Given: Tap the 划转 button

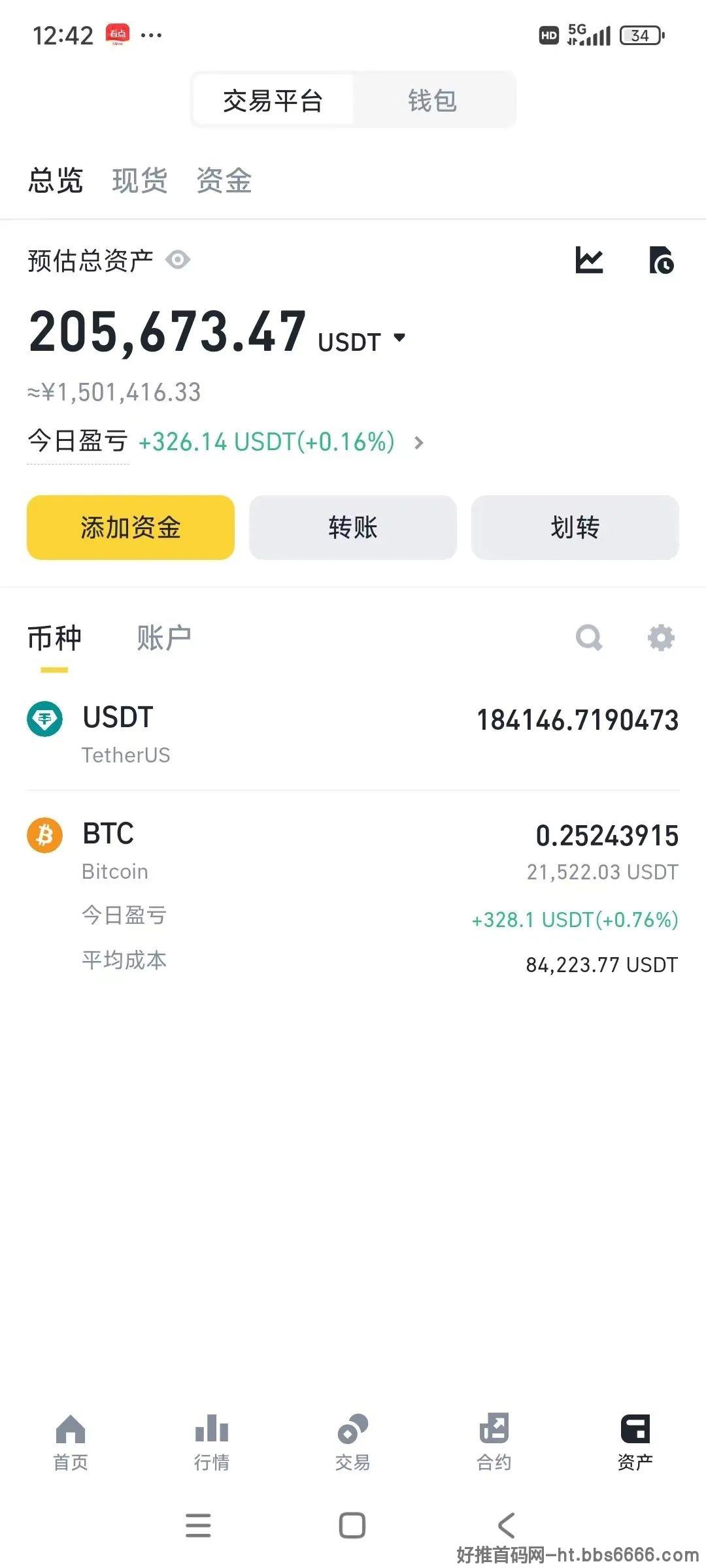Looking at the screenshot, I should point(575,527).
